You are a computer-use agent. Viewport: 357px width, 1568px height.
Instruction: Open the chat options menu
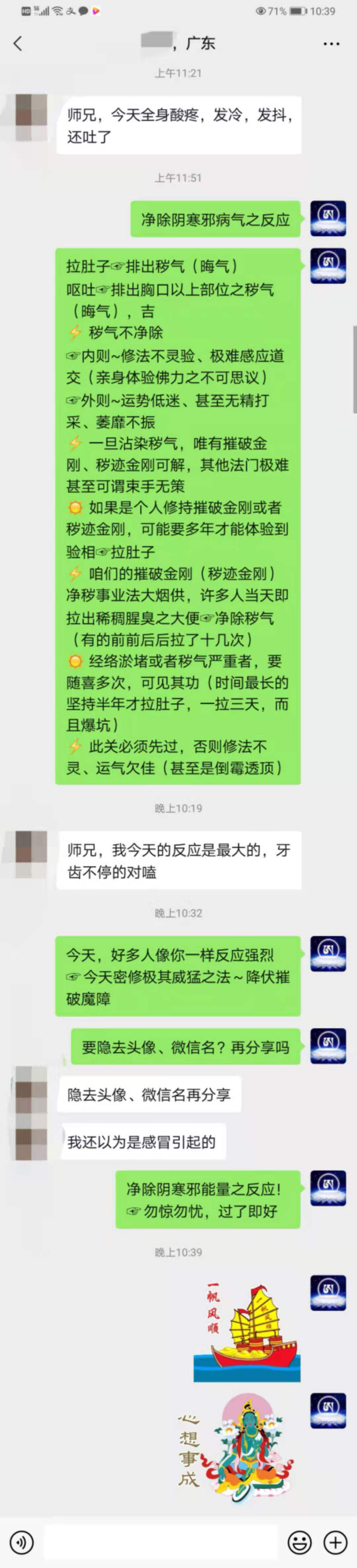(x=331, y=44)
